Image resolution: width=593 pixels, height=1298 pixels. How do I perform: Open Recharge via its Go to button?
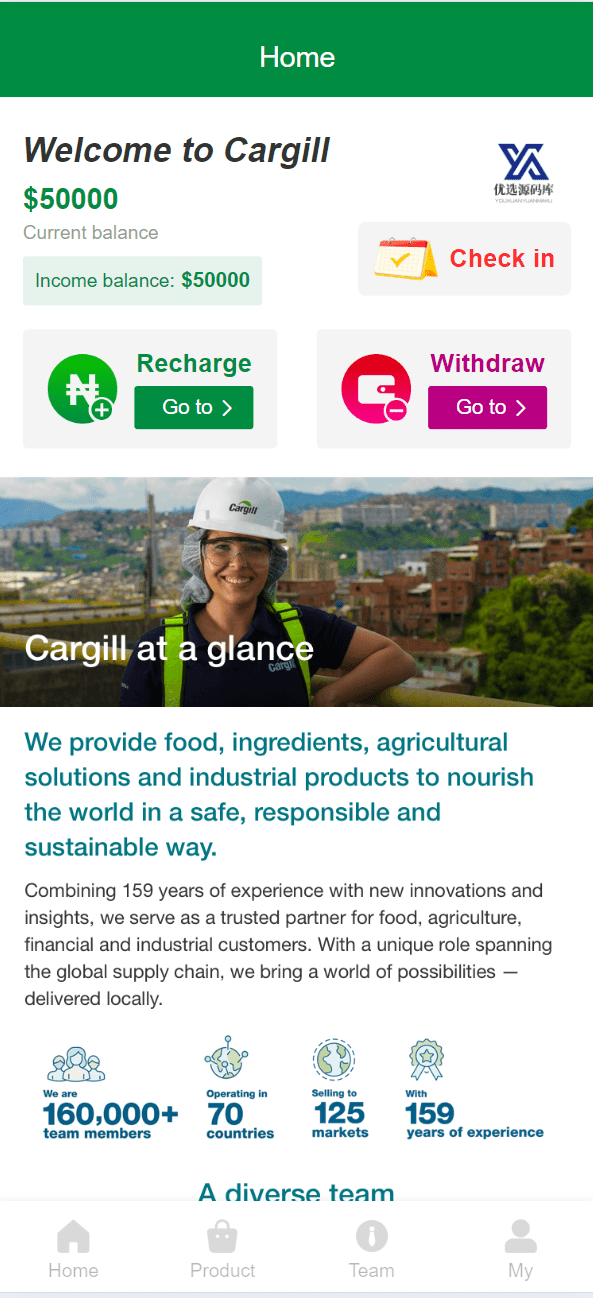194,407
